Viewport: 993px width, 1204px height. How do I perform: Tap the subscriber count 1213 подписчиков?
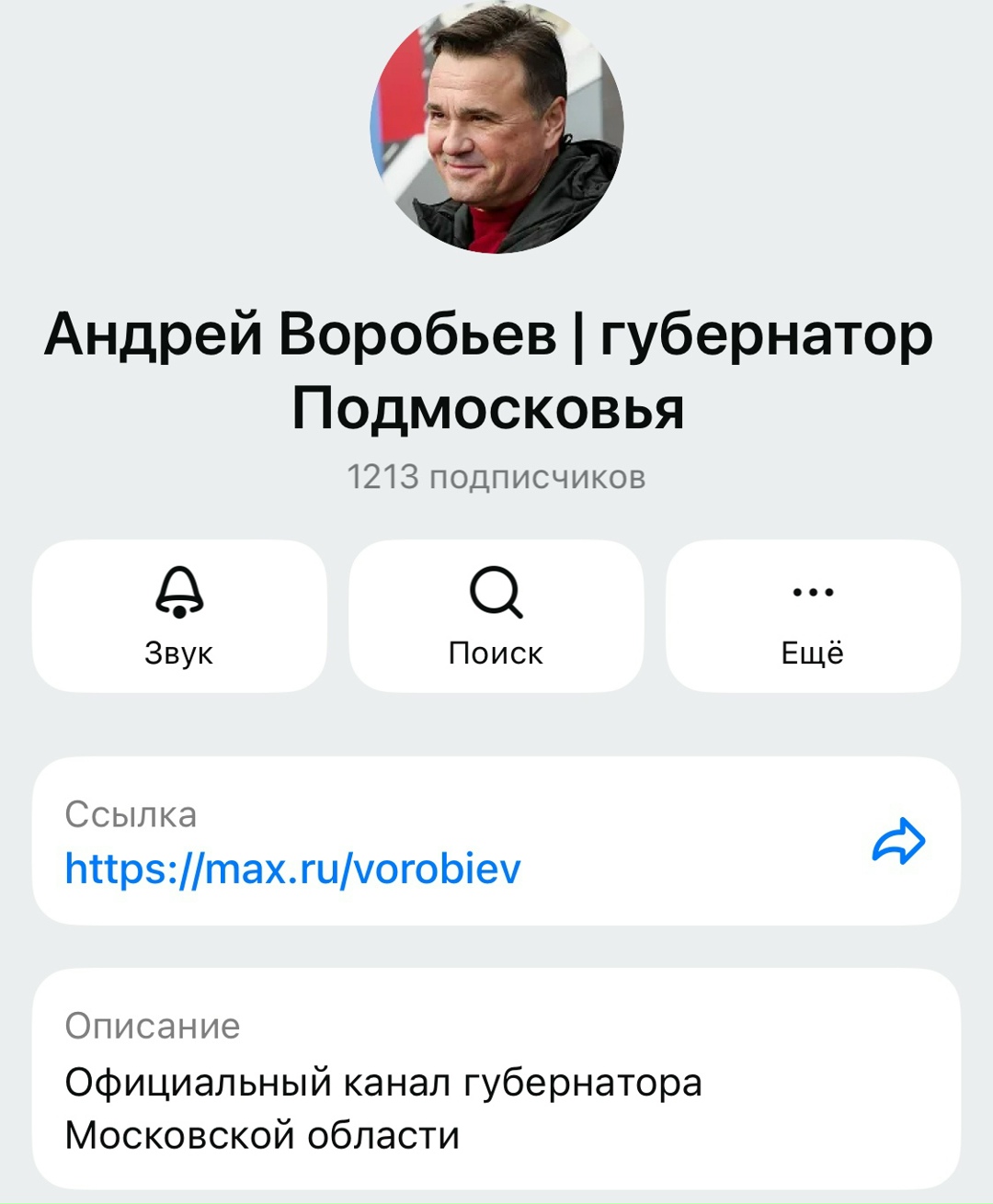tap(496, 476)
